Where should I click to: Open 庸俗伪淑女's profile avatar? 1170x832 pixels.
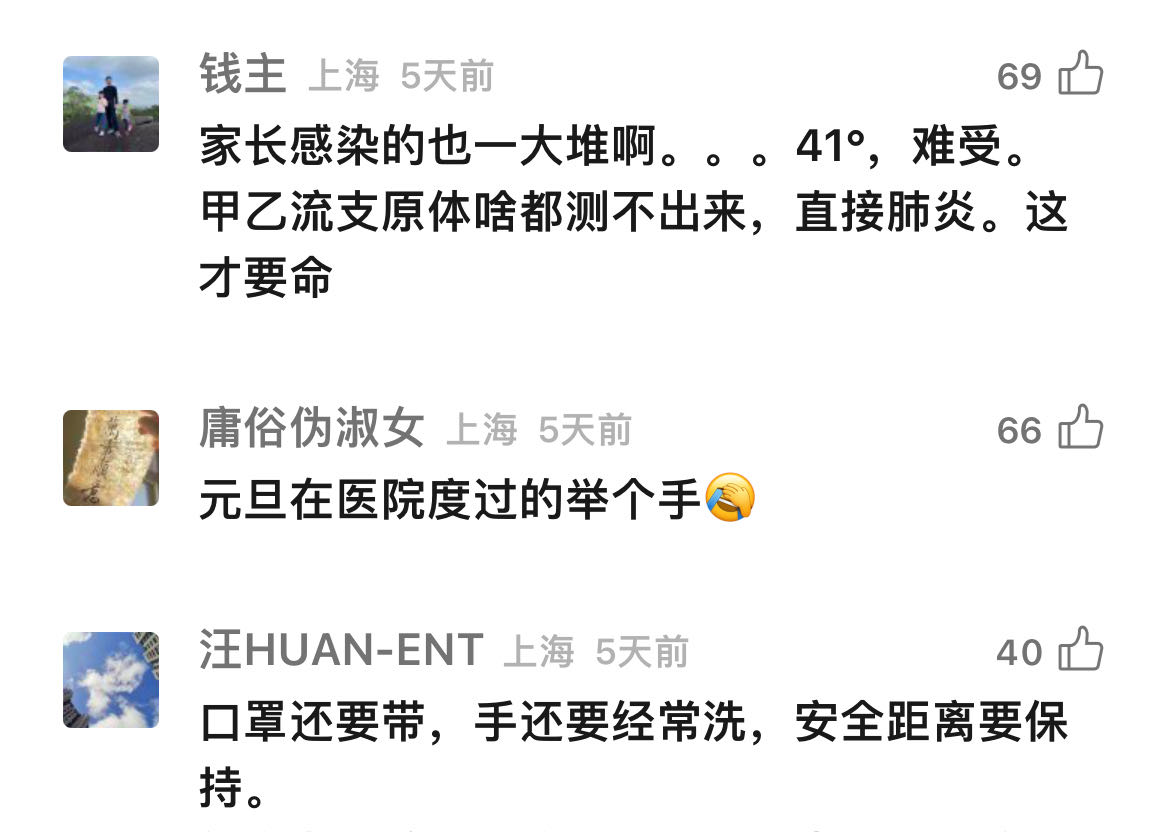pyautogui.click(x=111, y=458)
